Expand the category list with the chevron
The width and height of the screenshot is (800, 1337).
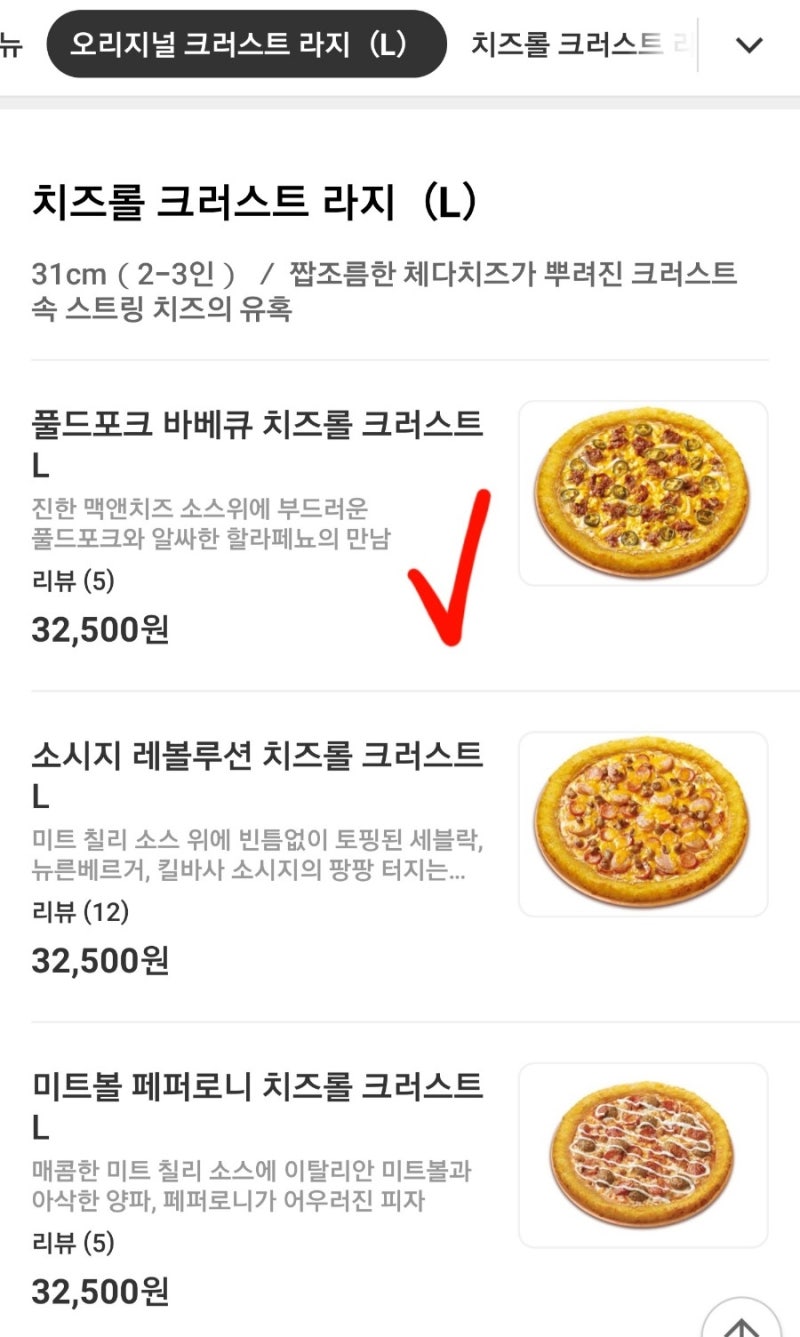[x=748, y=45]
